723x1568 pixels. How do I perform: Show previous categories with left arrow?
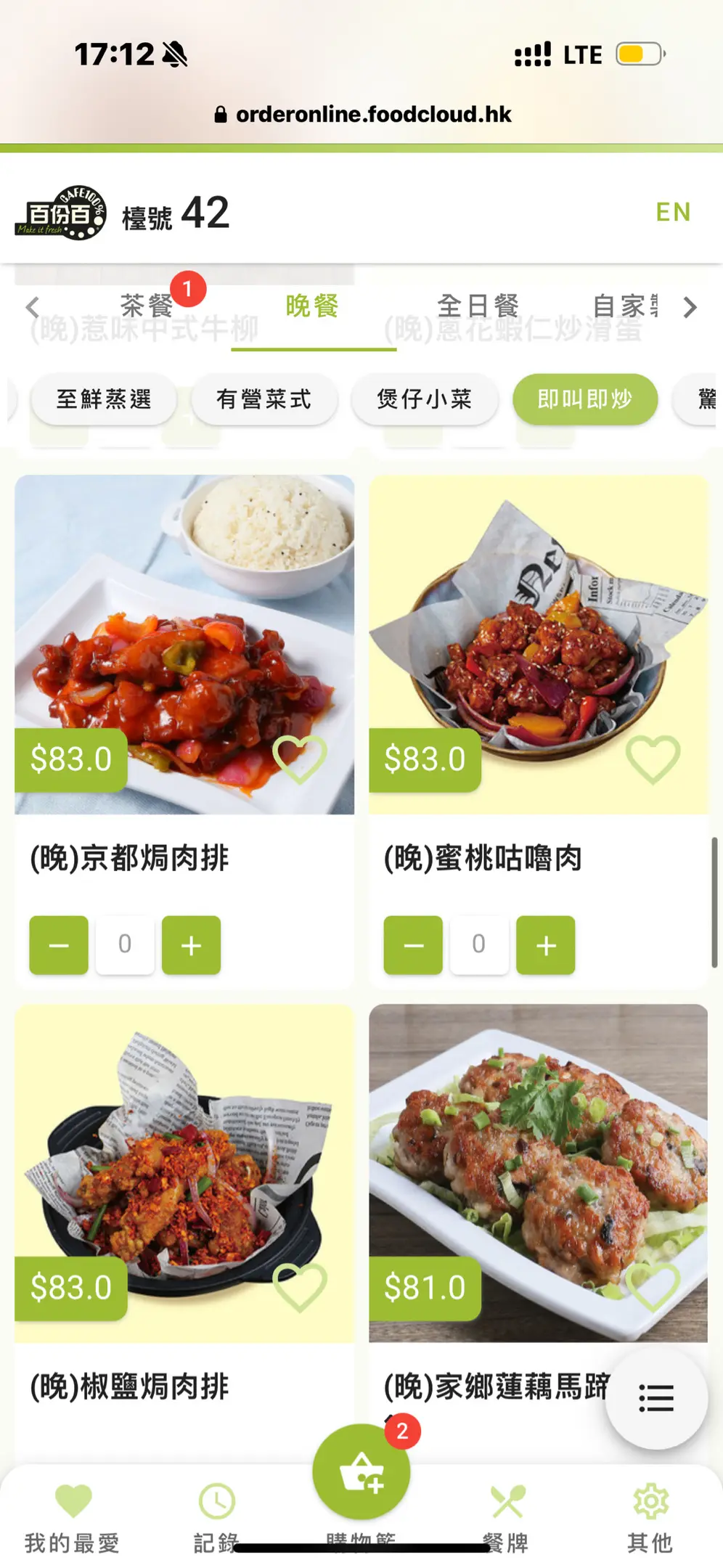[33, 307]
